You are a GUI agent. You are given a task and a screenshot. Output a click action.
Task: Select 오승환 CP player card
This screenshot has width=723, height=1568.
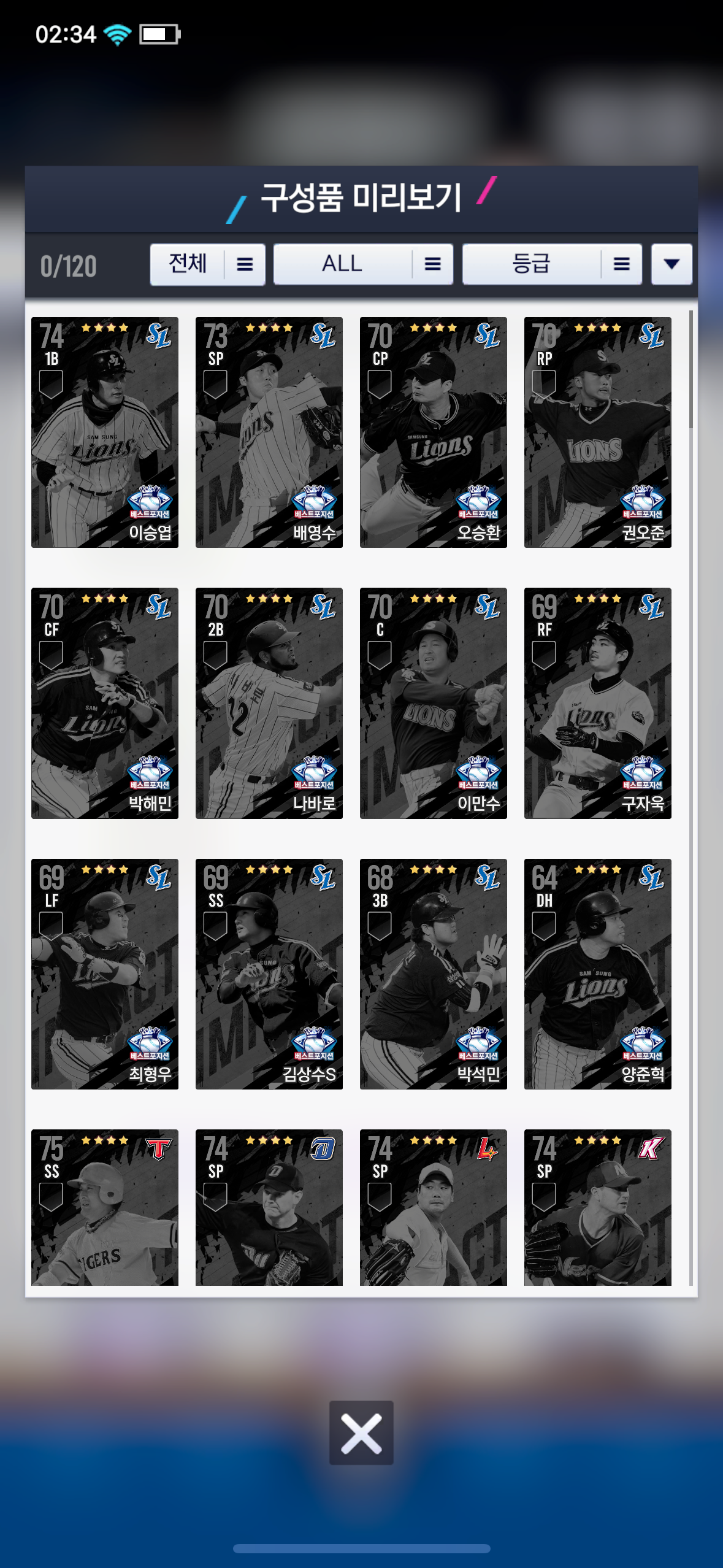tap(434, 432)
